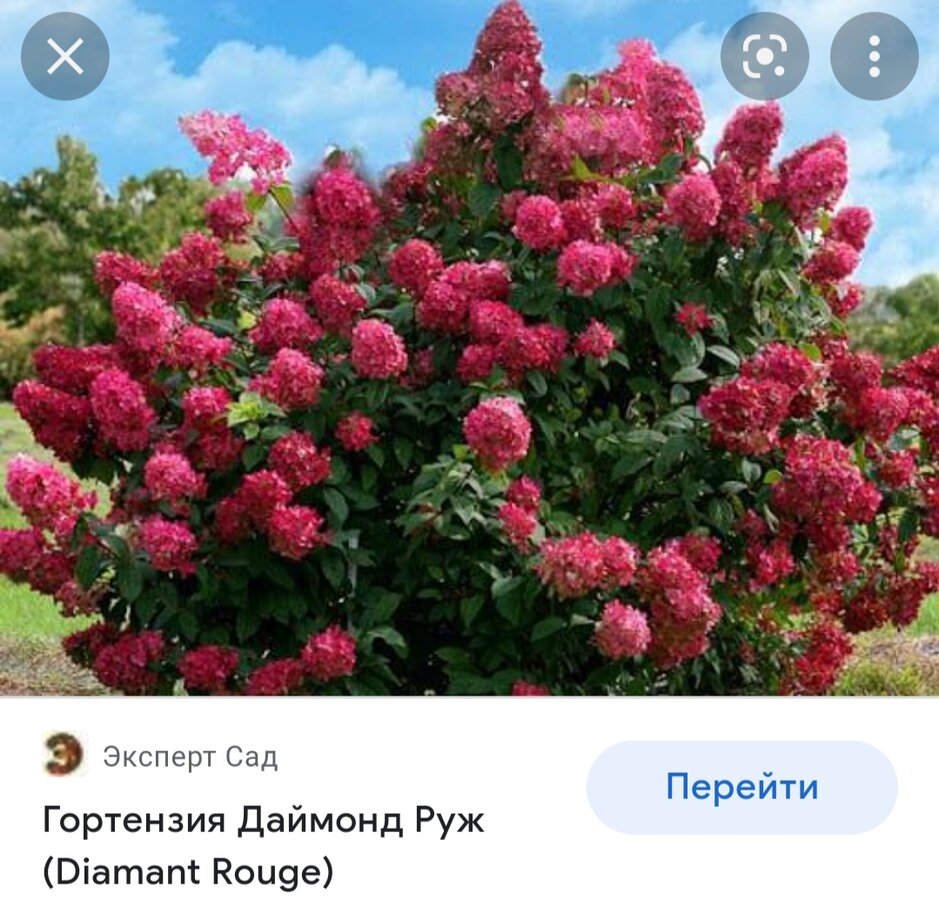
Task: Open the three-dot overflow menu
Action: (874, 56)
